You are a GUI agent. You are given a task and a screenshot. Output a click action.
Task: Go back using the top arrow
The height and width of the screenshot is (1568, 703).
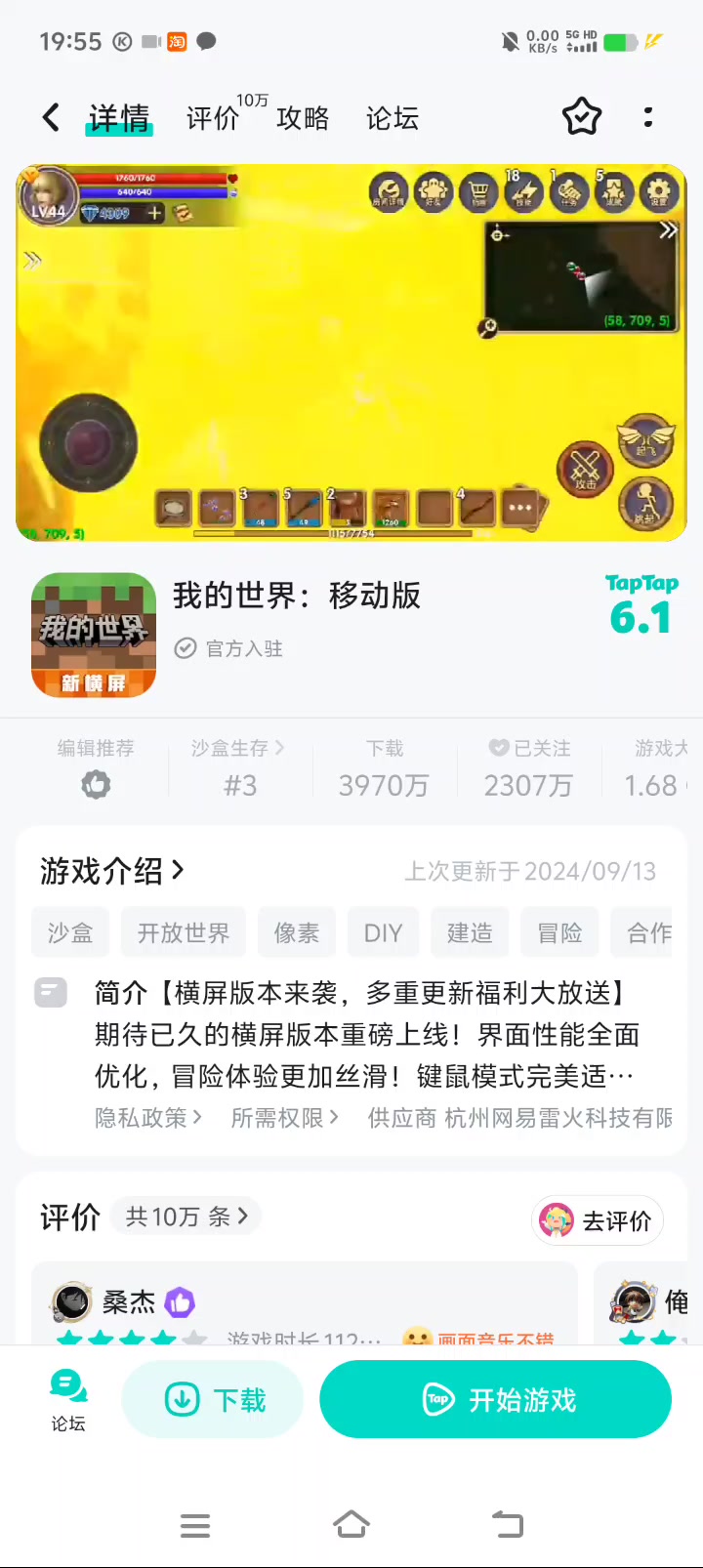(x=51, y=118)
